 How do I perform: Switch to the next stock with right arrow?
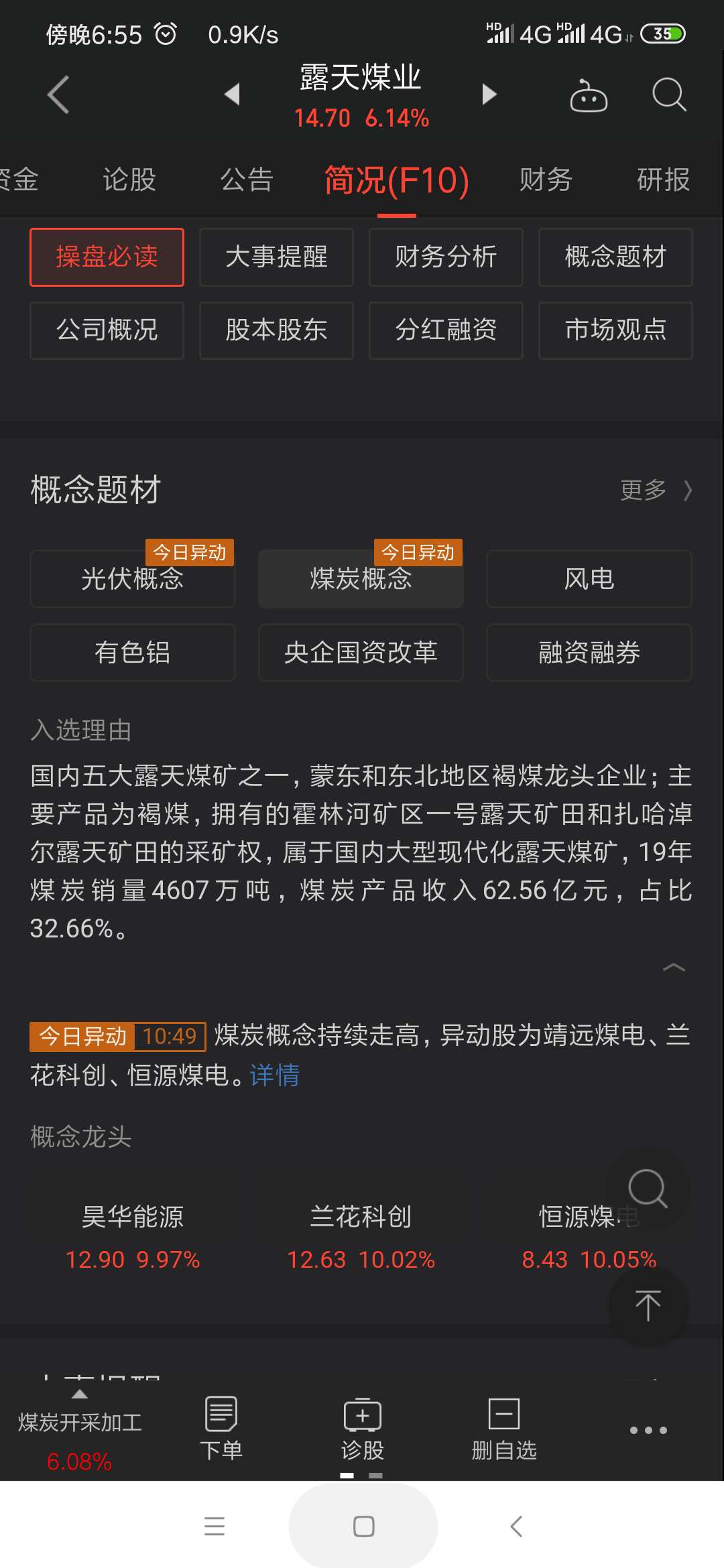[489, 94]
